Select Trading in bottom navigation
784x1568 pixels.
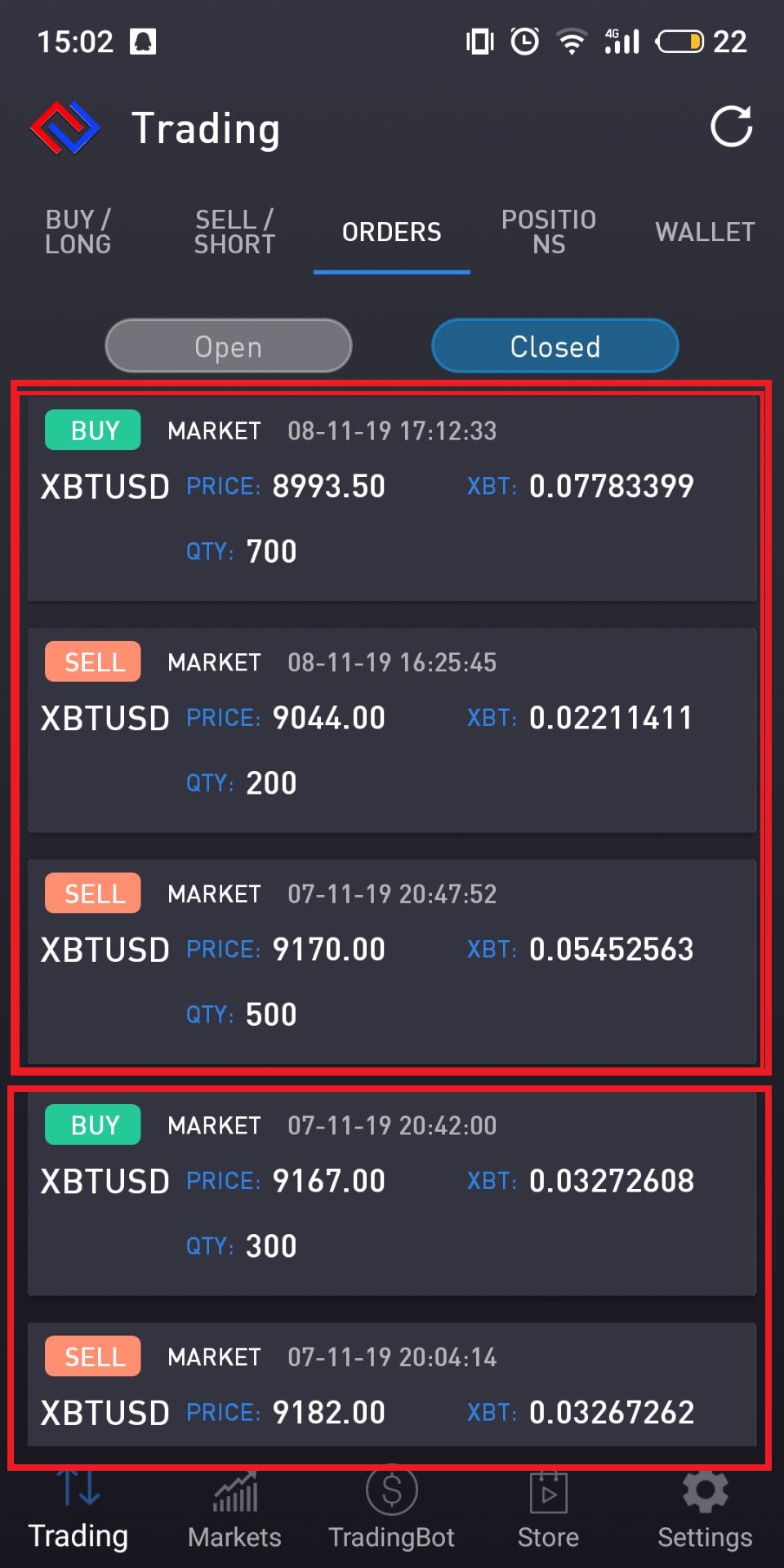[x=78, y=1512]
